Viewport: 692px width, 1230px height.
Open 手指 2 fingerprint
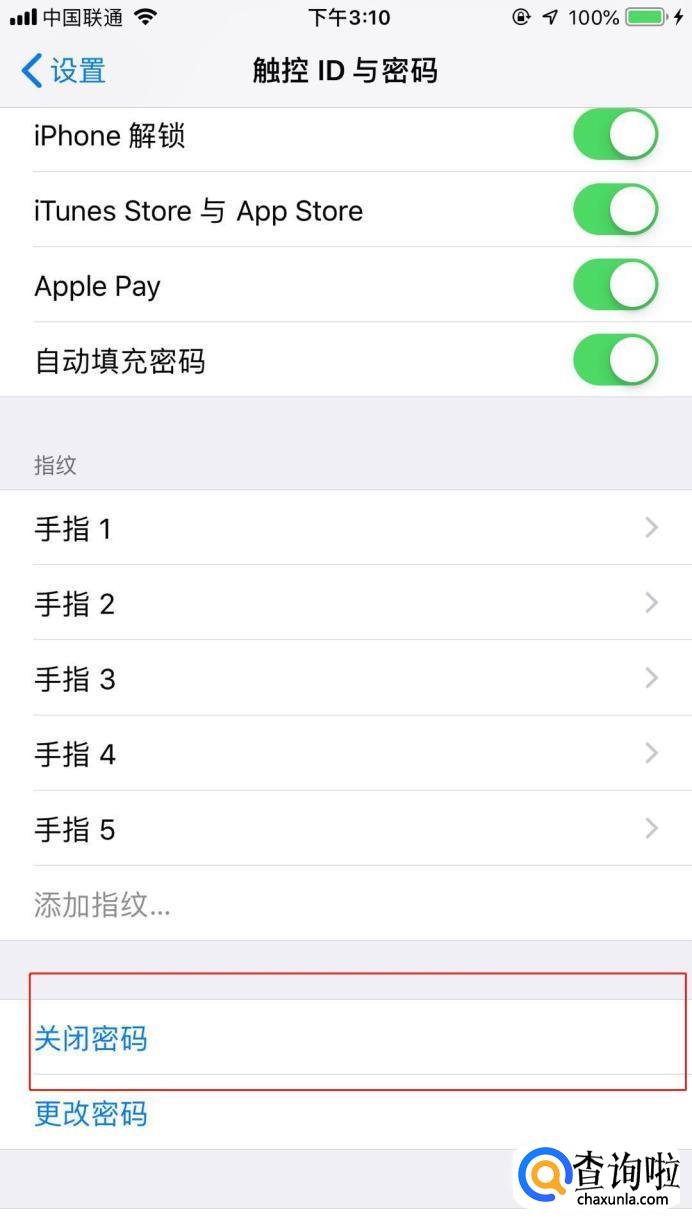coord(345,603)
